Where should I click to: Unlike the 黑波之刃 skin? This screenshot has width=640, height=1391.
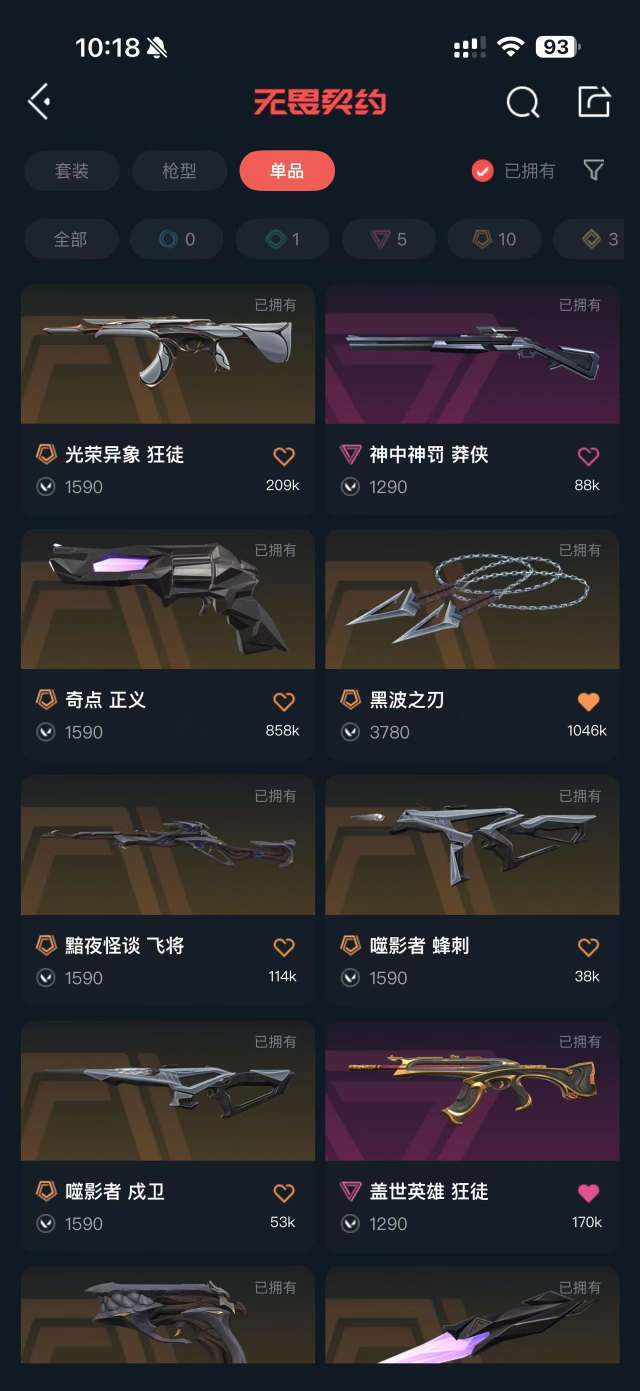[589, 701]
